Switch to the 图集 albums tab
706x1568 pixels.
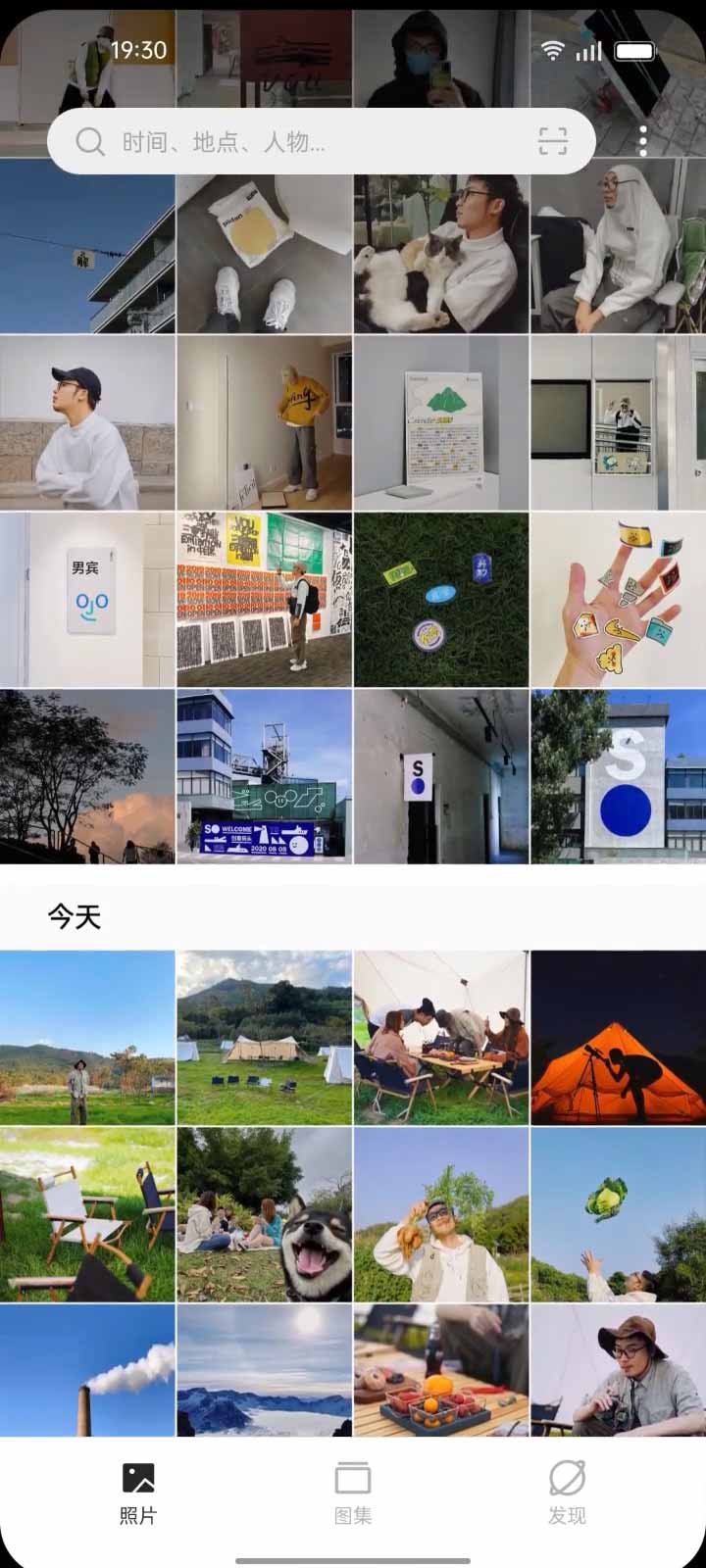pyautogui.click(x=353, y=1492)
